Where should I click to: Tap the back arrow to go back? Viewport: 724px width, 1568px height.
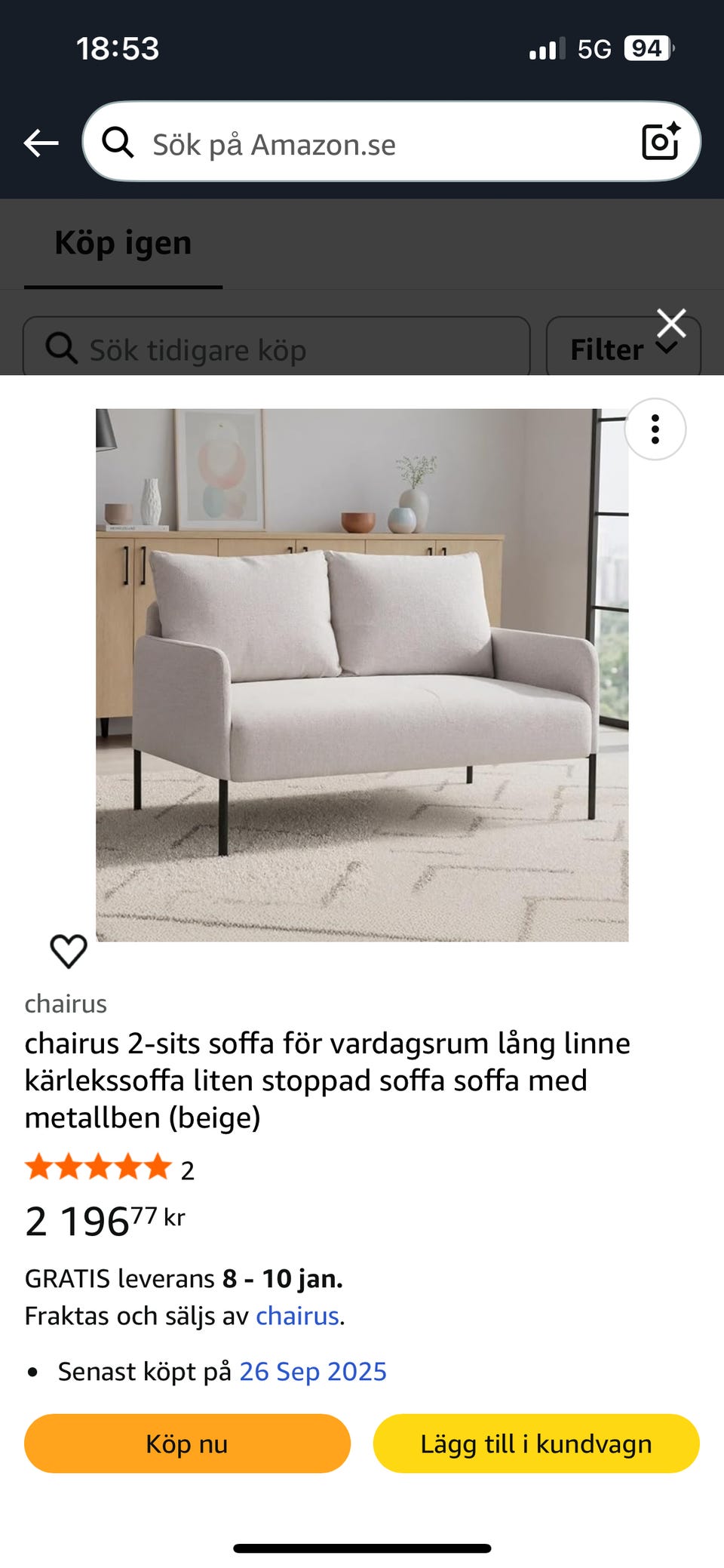39,143
